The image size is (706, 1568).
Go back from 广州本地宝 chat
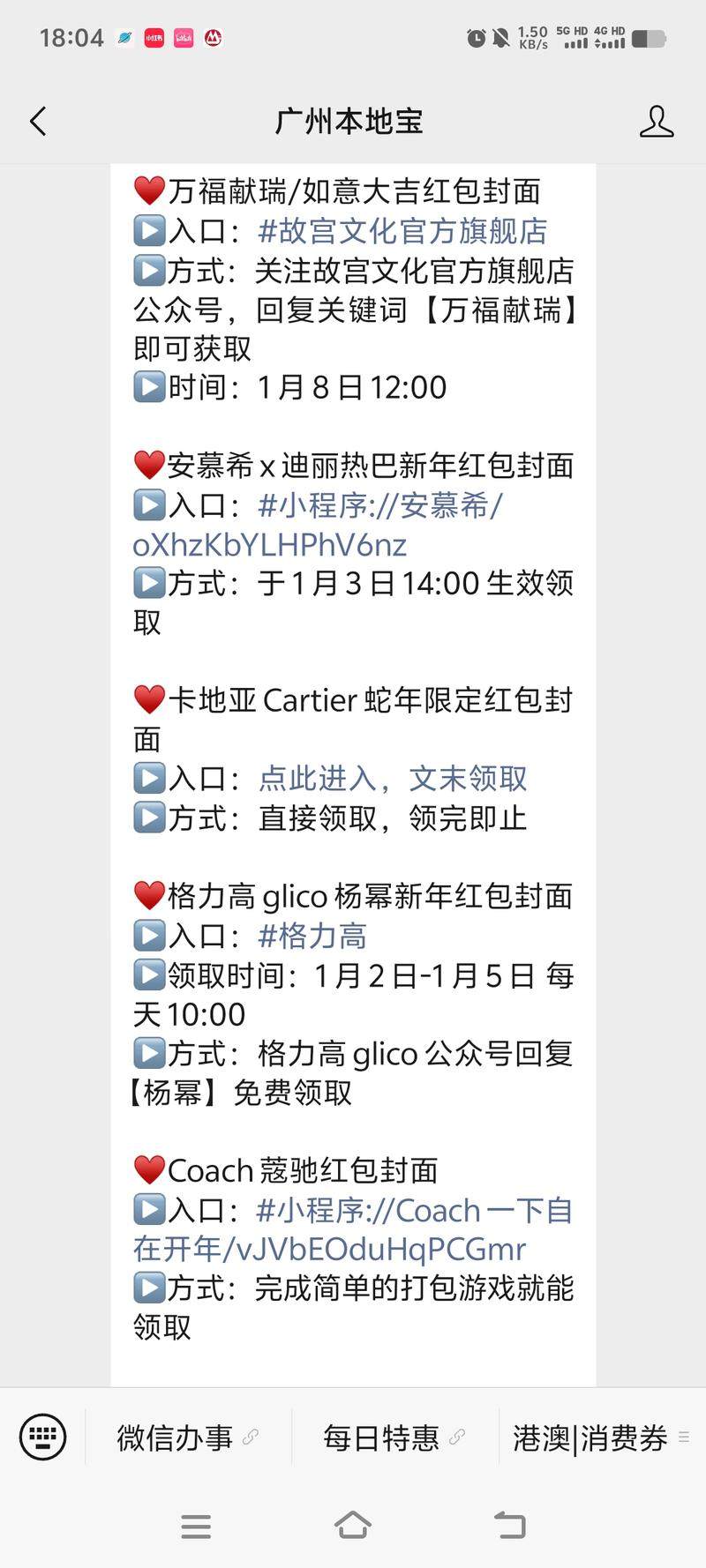38,121
